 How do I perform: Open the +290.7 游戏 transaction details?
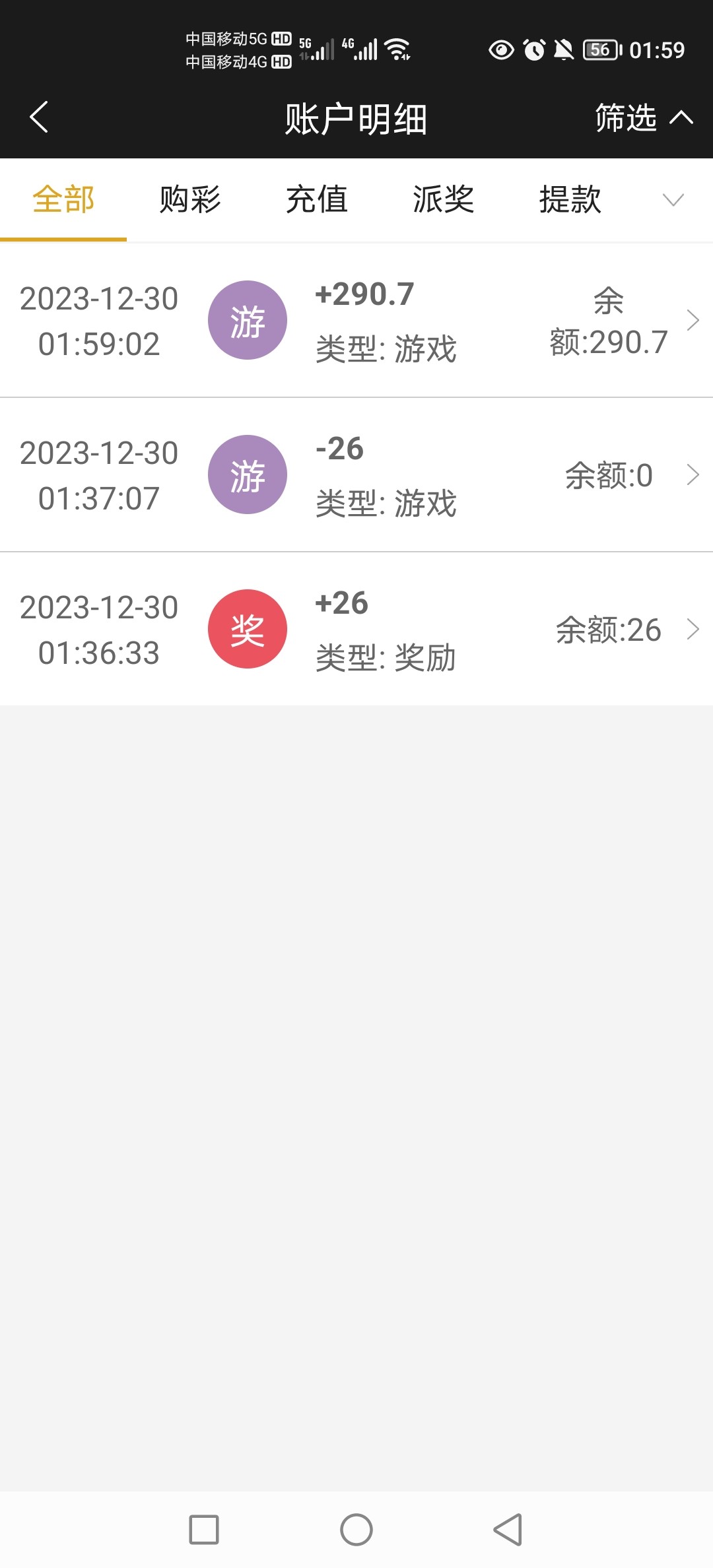(x=356, y=321)
